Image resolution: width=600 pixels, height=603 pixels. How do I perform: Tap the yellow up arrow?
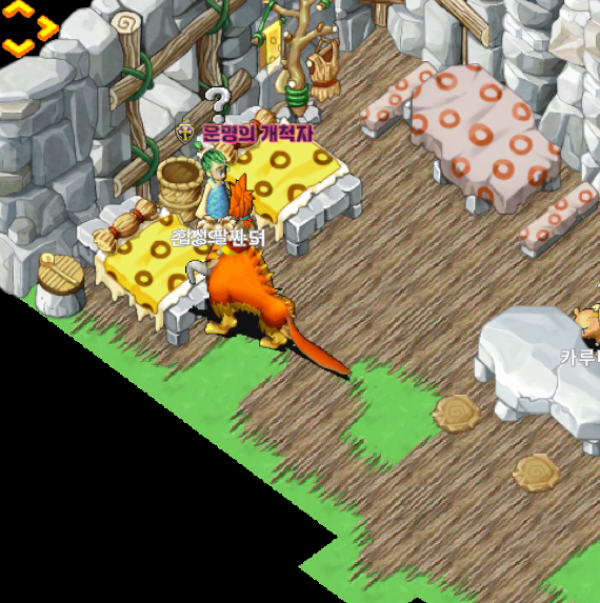(19, 10)
